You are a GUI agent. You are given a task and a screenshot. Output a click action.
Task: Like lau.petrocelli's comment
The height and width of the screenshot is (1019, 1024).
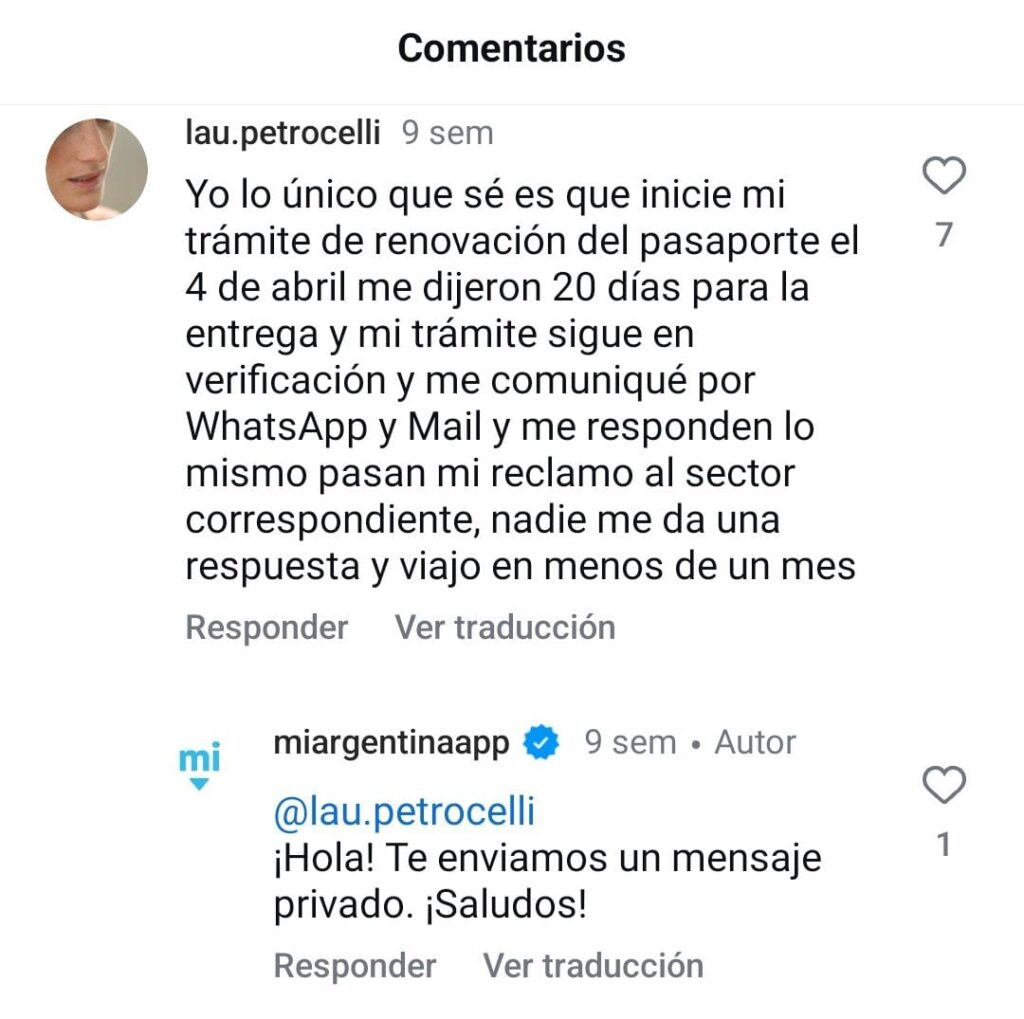pos(943,177)
